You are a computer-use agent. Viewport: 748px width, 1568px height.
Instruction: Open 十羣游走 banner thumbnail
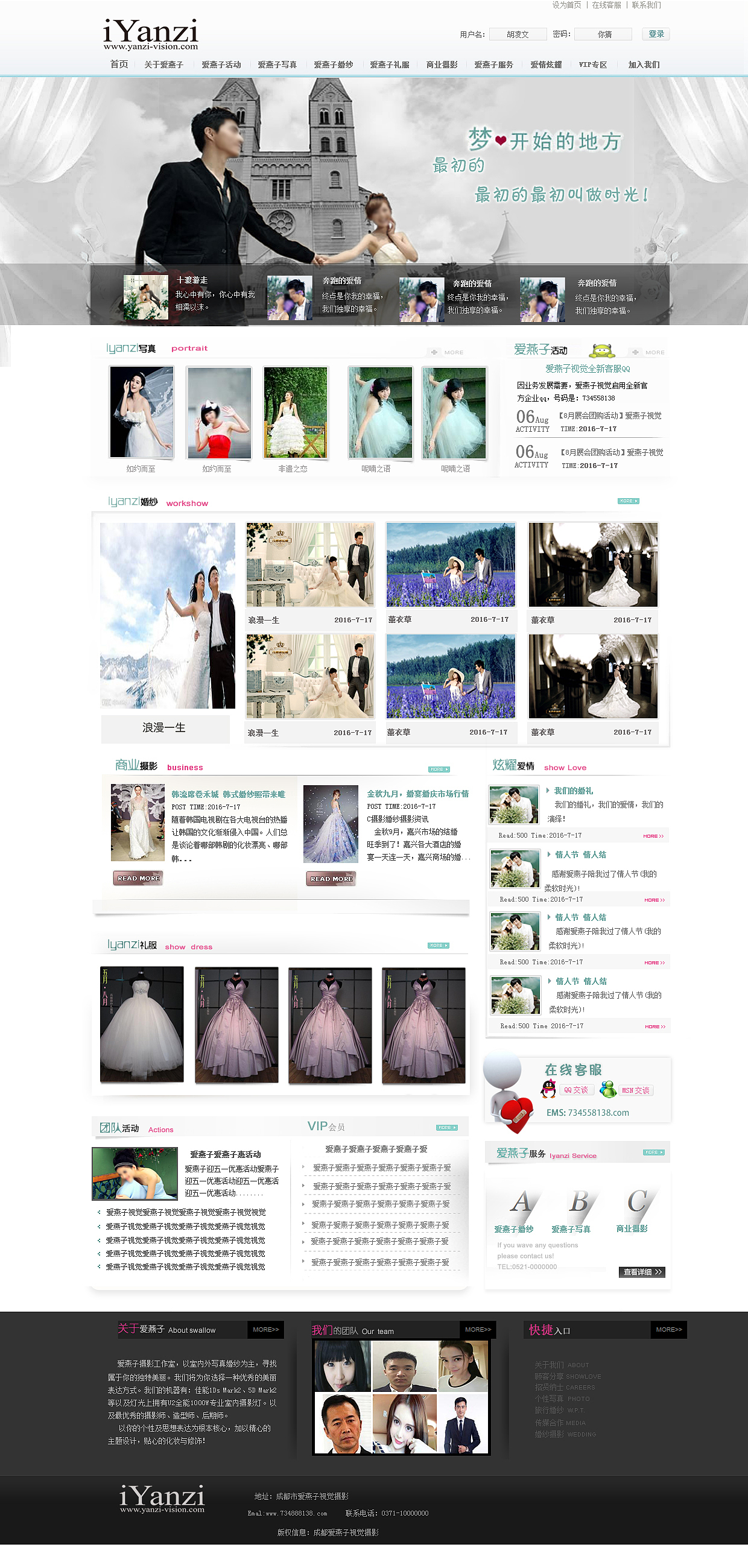146,297
